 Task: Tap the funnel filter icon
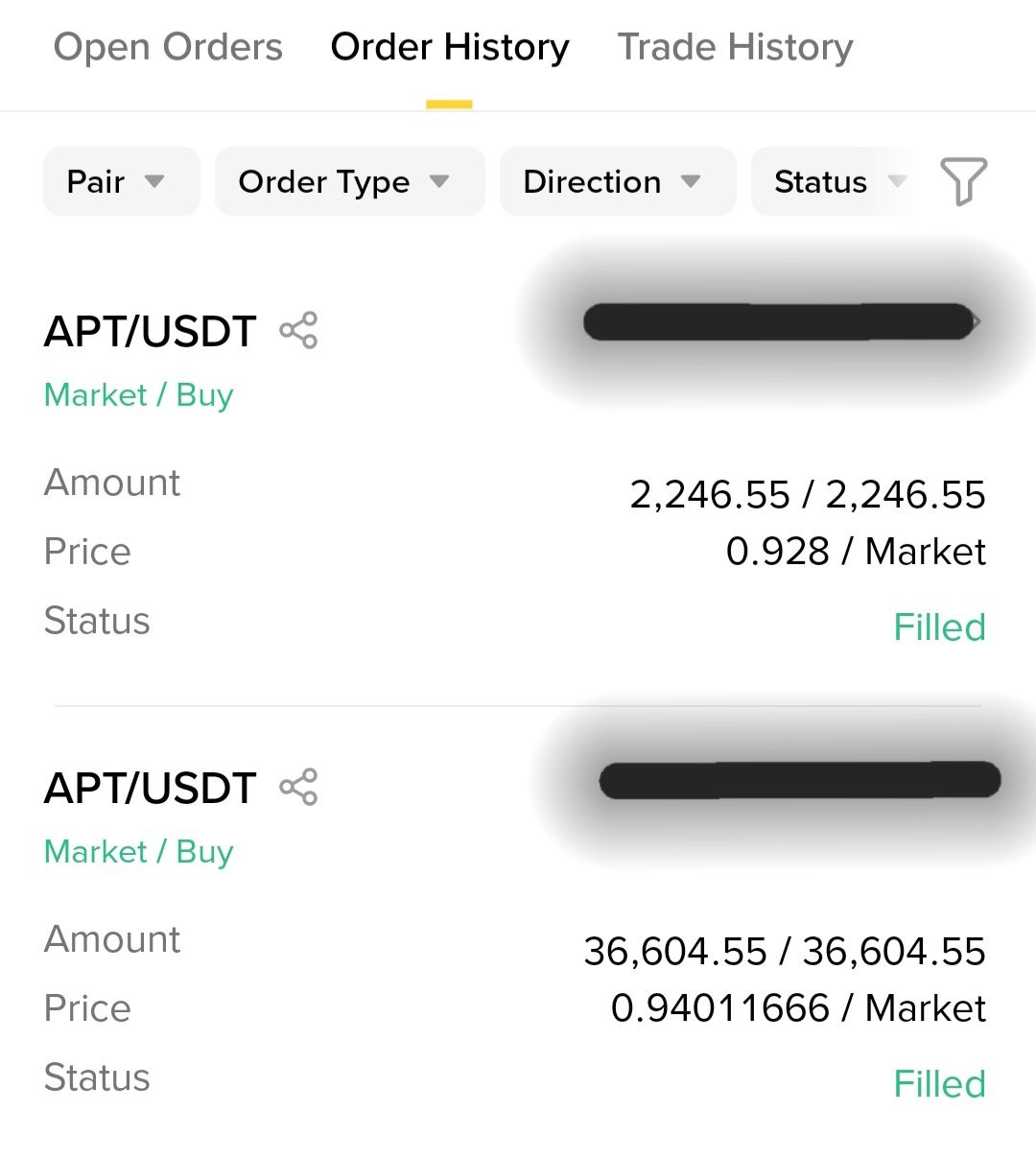(963, 181)
